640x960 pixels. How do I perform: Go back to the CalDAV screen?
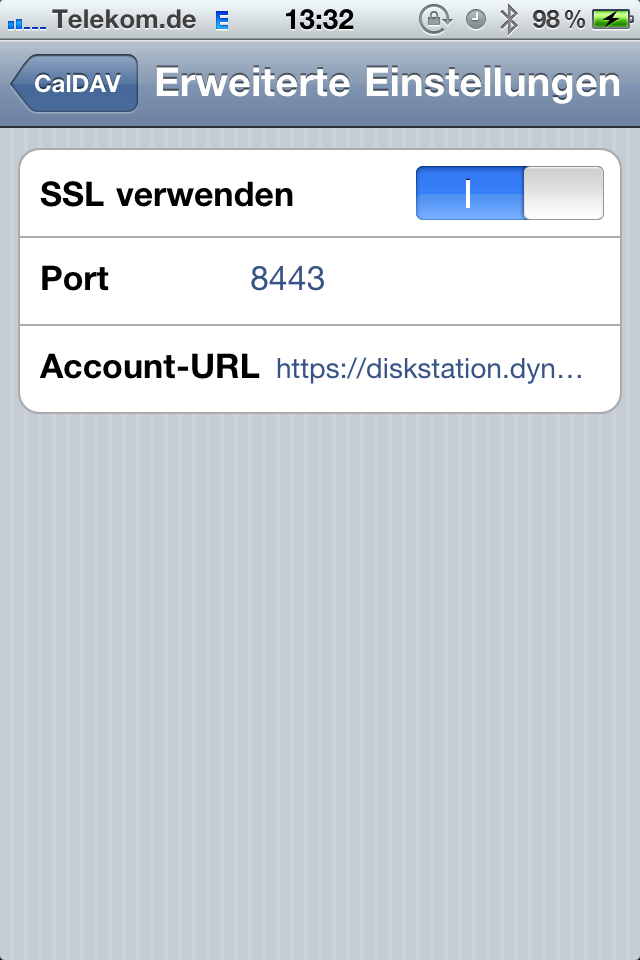(x=75, y=84)
